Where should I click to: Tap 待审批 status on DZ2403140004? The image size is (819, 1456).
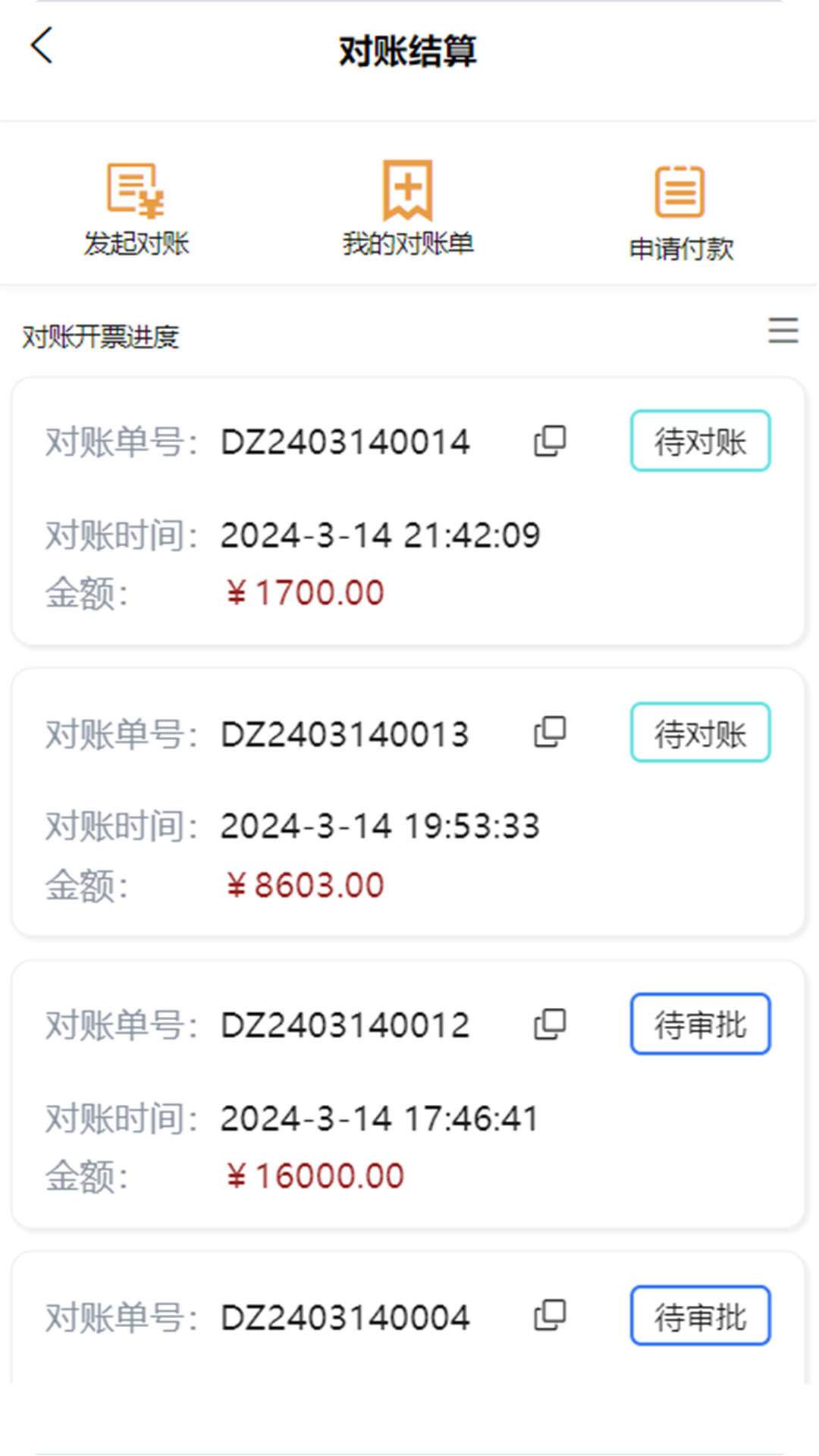pyautogui.click(x=700, y=1316)
